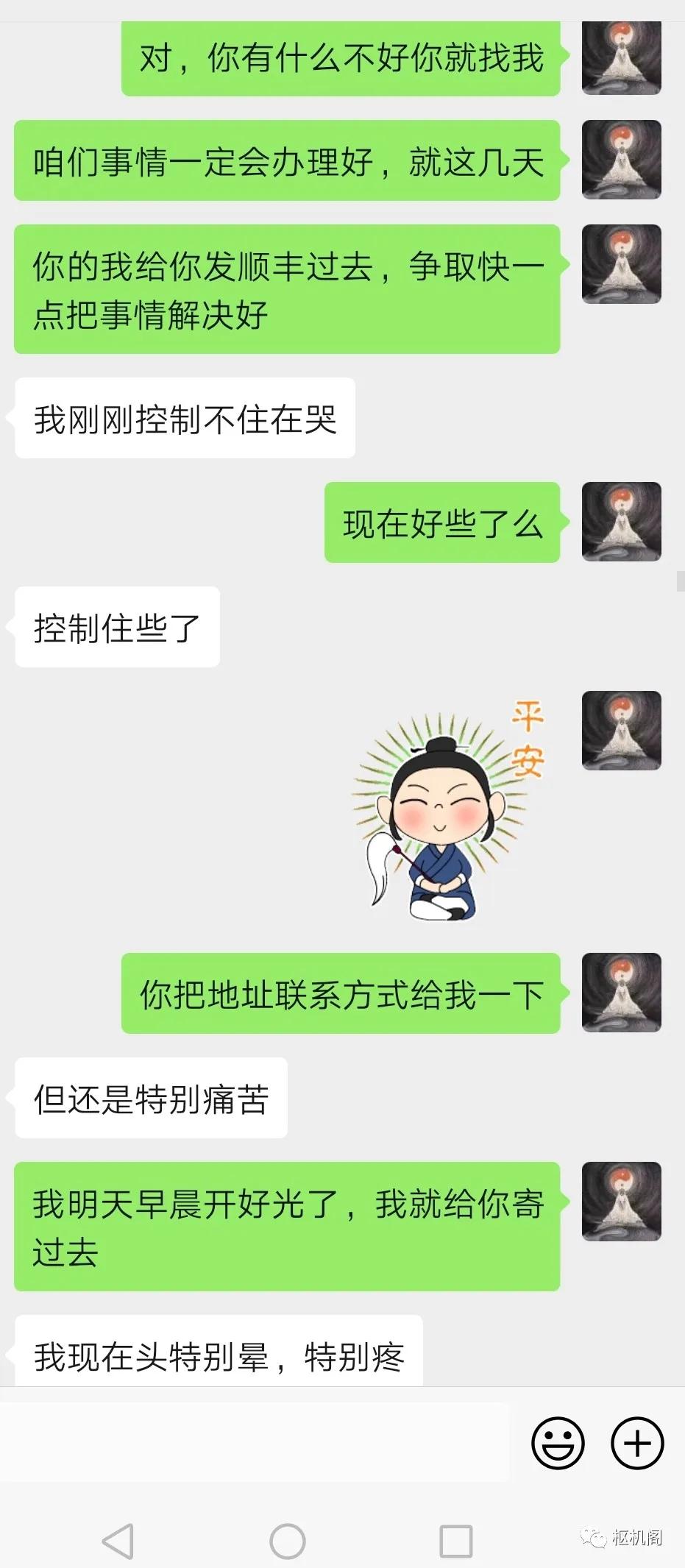Tap the sender's avatar beside 现在好些了么
This screenshot has width=685, height=1568.
[x=621, y=522]
